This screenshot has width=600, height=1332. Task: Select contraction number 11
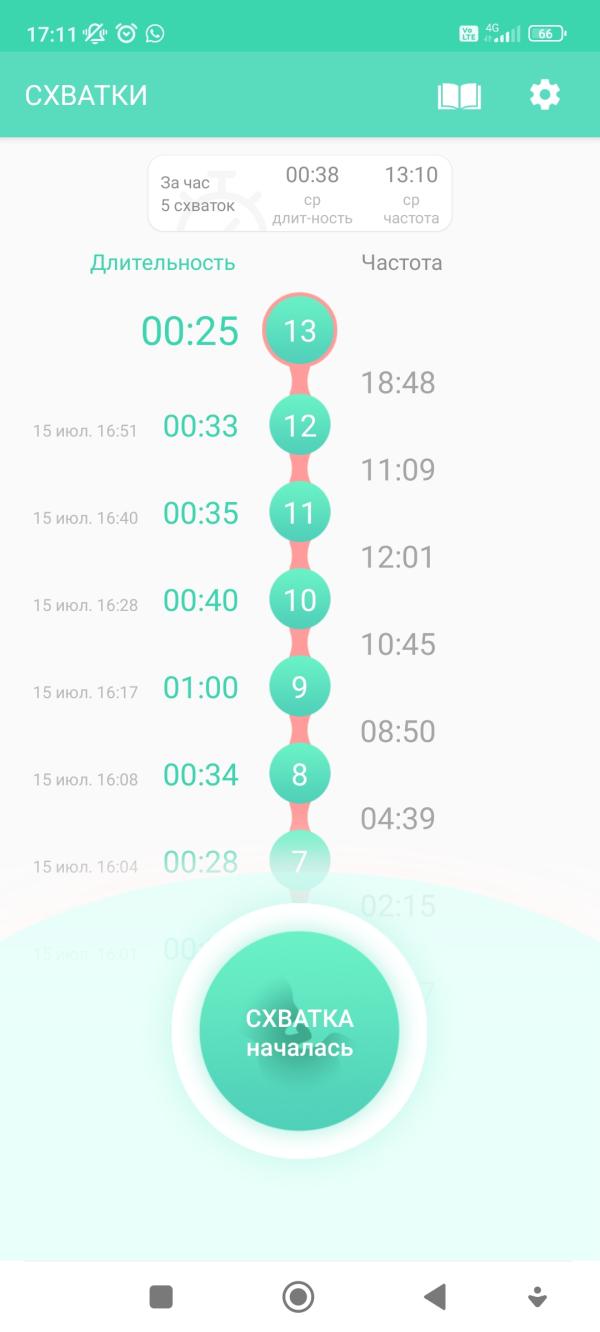pyautogui.click(x=300, y=513)
